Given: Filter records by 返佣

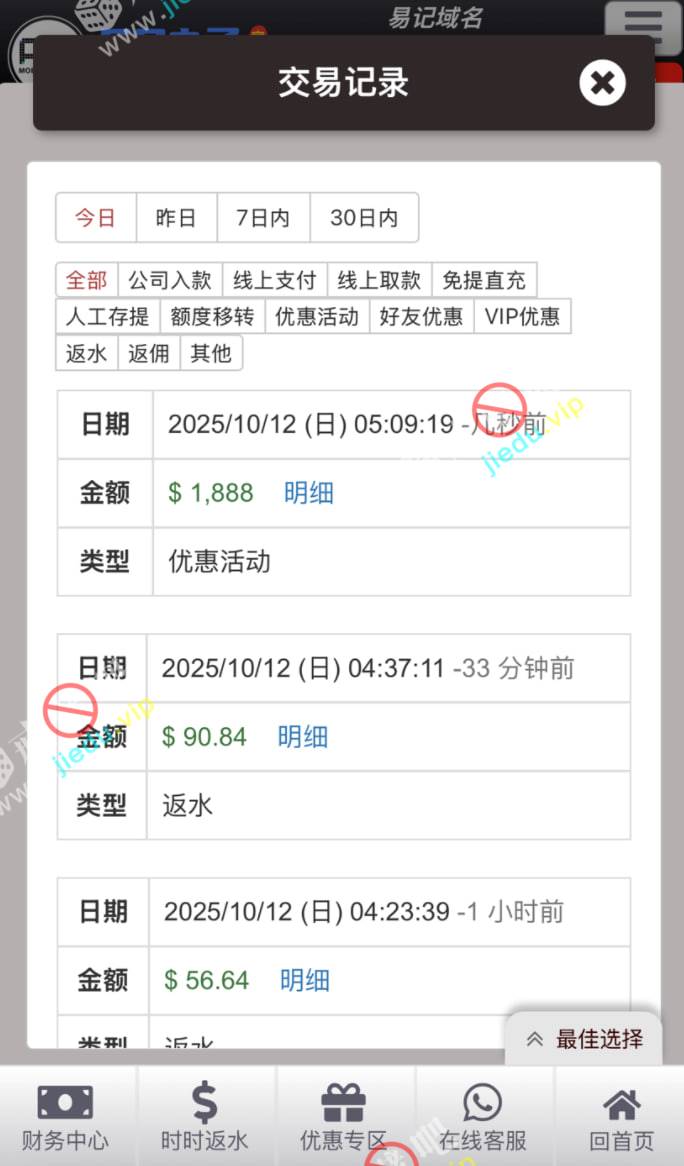Looking at the screenshot, I should (x=149, y=353).
